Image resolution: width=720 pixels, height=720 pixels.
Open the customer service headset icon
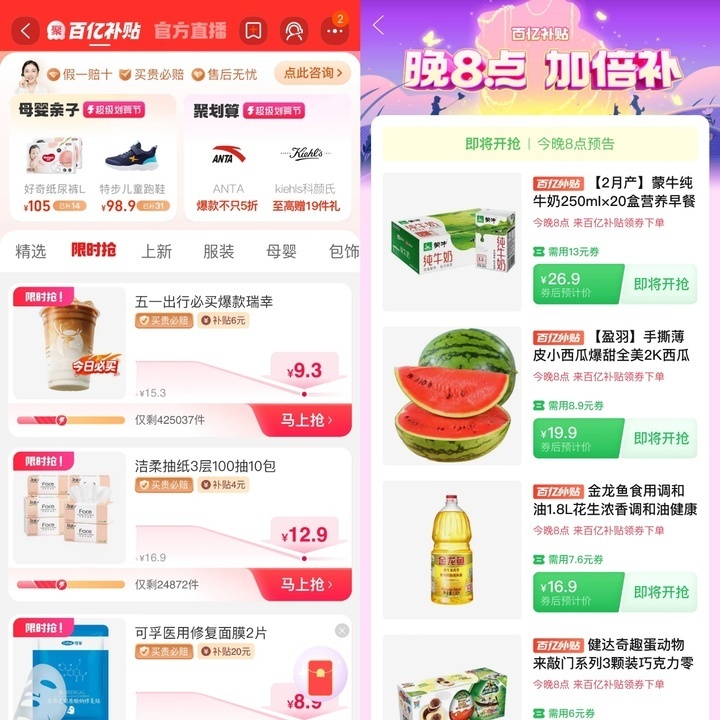point(293,31)
